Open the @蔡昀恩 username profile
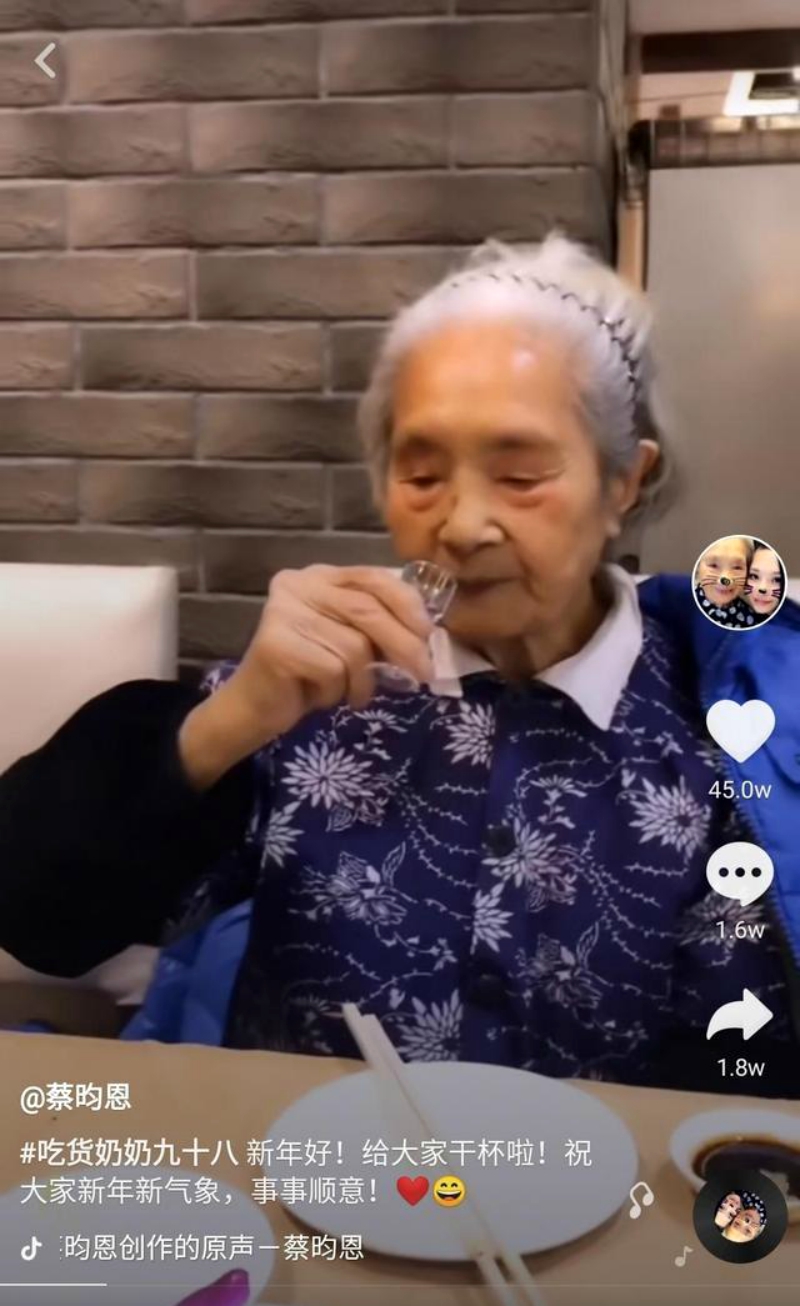Image resolution: width=800 pixels, height=1306 pixels. coord(76,1097)
